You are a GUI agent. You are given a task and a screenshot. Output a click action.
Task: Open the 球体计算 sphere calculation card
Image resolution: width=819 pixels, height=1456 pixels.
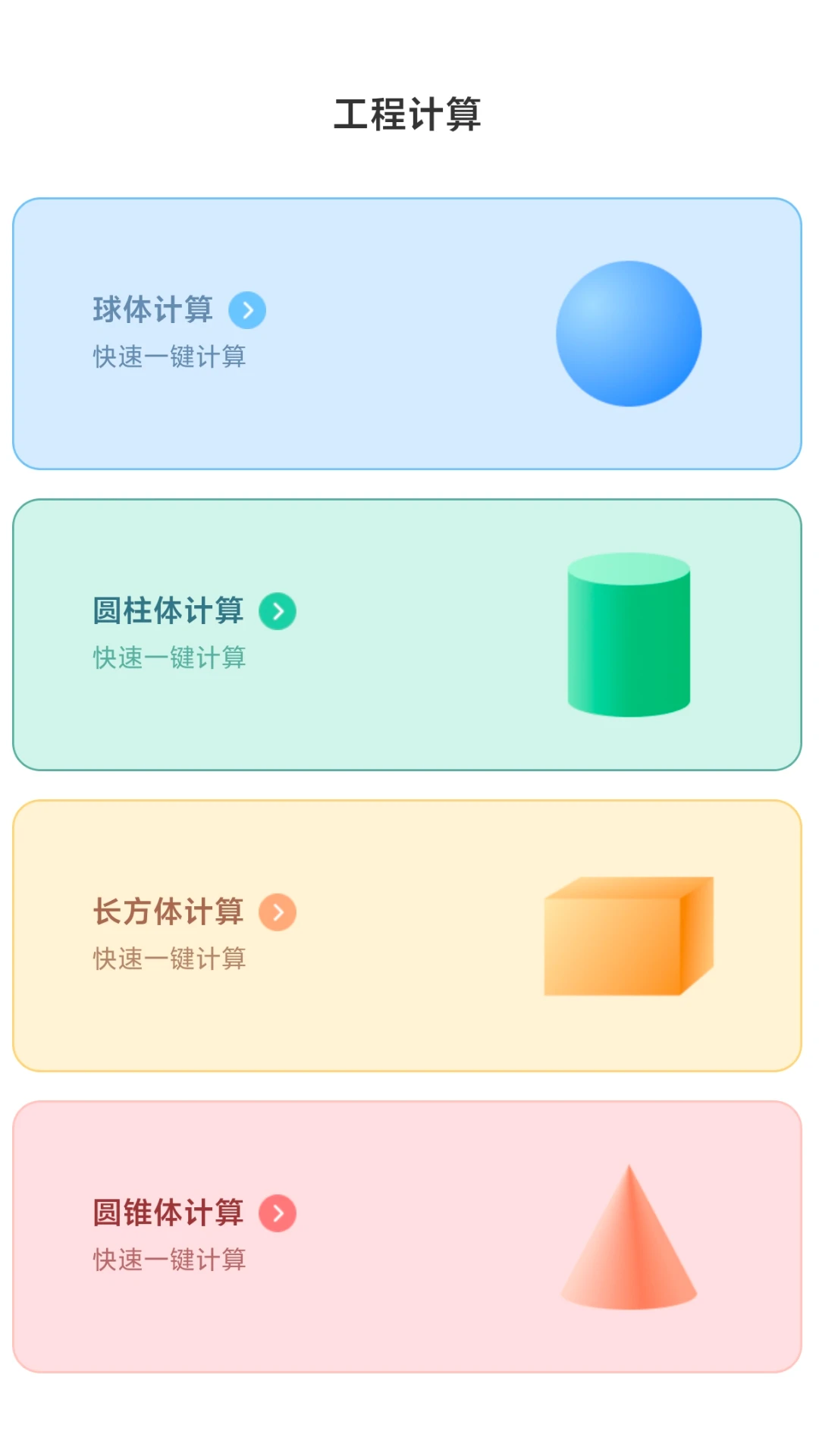coord(406,334)
